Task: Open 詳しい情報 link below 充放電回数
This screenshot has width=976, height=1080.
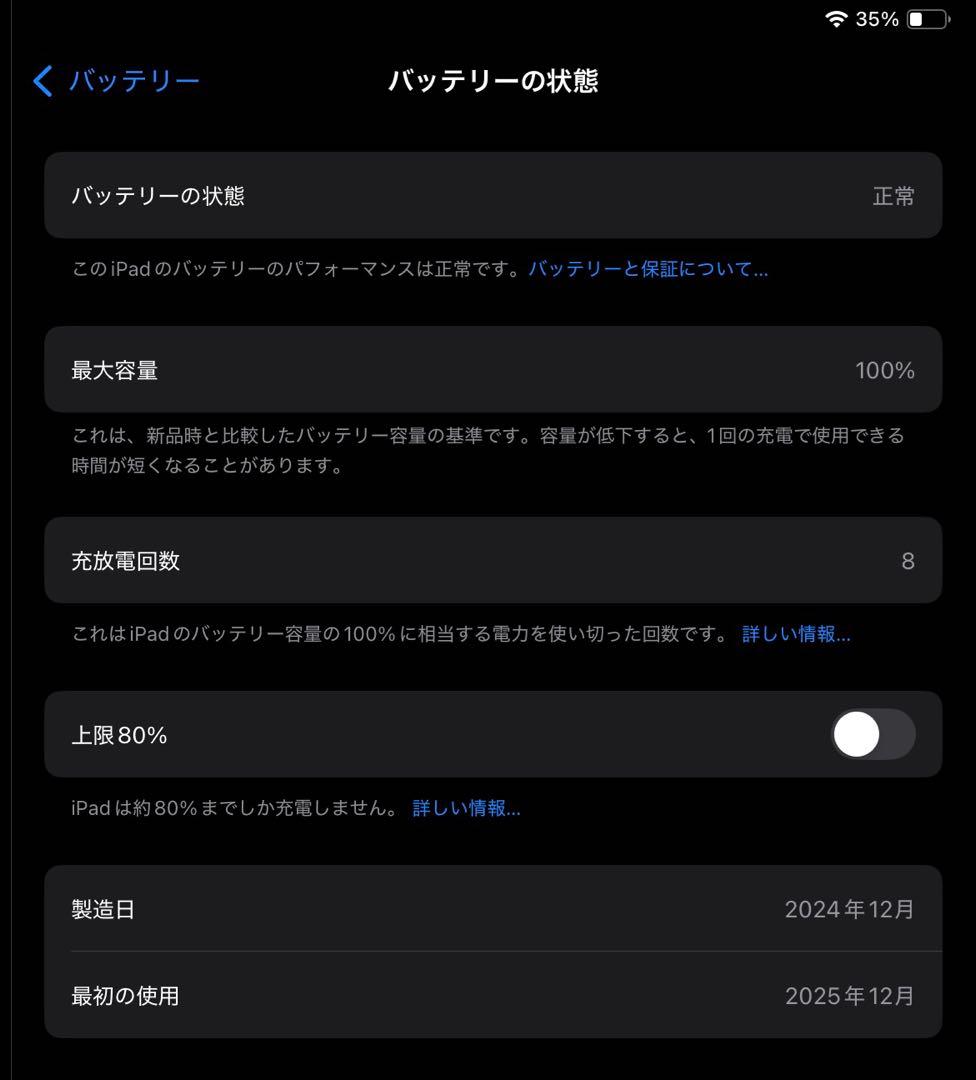Action: point(796,634)
